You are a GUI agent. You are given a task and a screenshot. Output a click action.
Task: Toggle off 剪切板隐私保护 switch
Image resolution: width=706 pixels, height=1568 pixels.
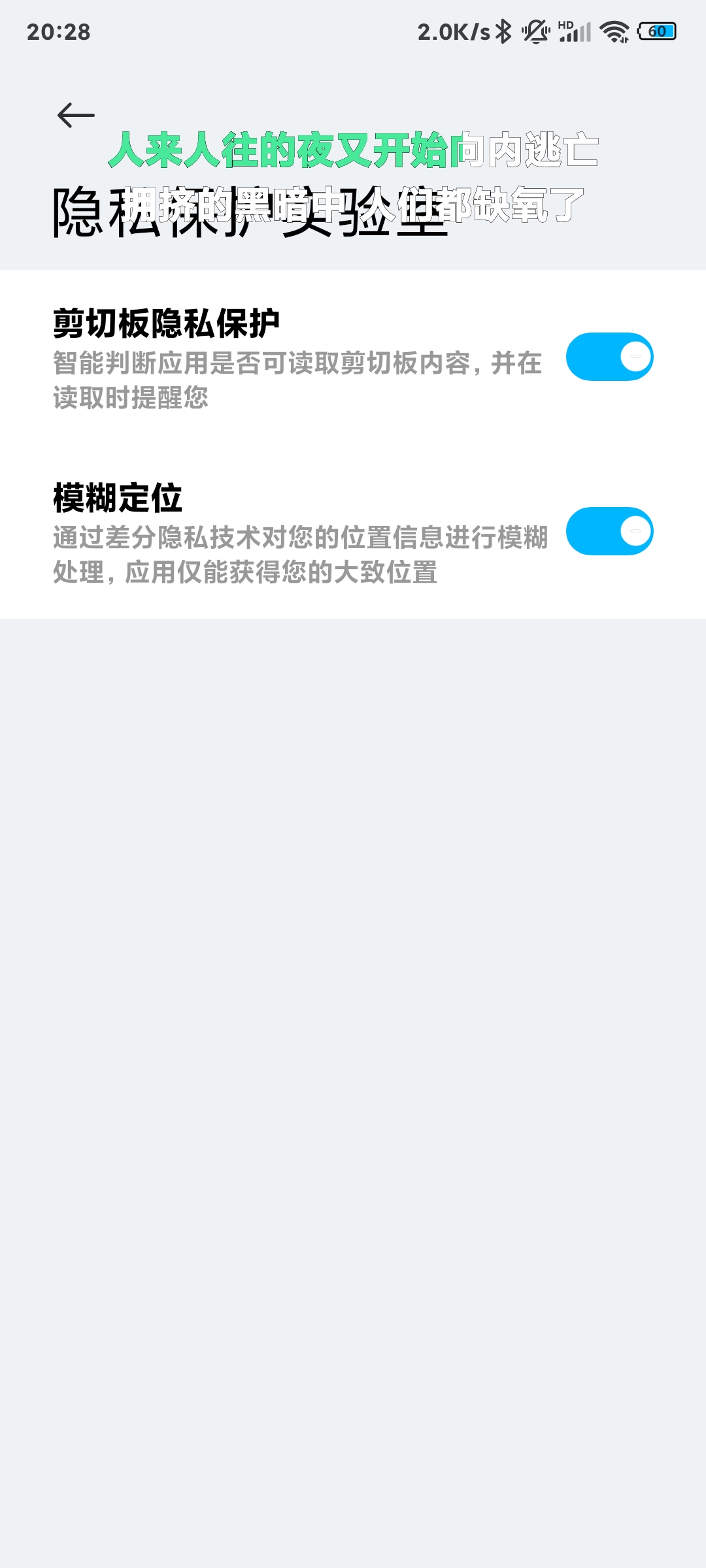(x=609, y=357)
